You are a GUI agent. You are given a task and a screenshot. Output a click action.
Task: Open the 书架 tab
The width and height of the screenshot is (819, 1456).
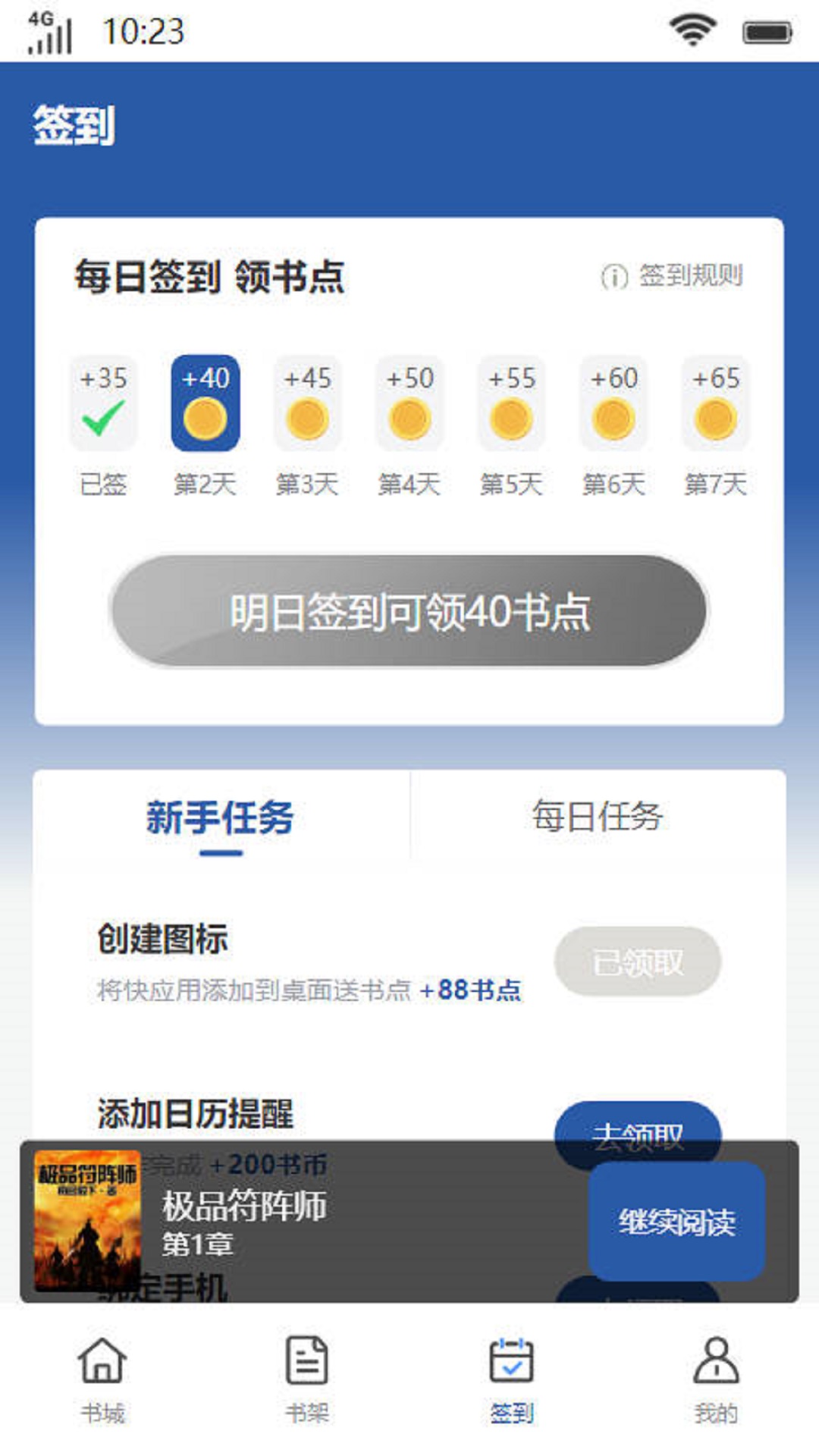tap(307, 1380)
